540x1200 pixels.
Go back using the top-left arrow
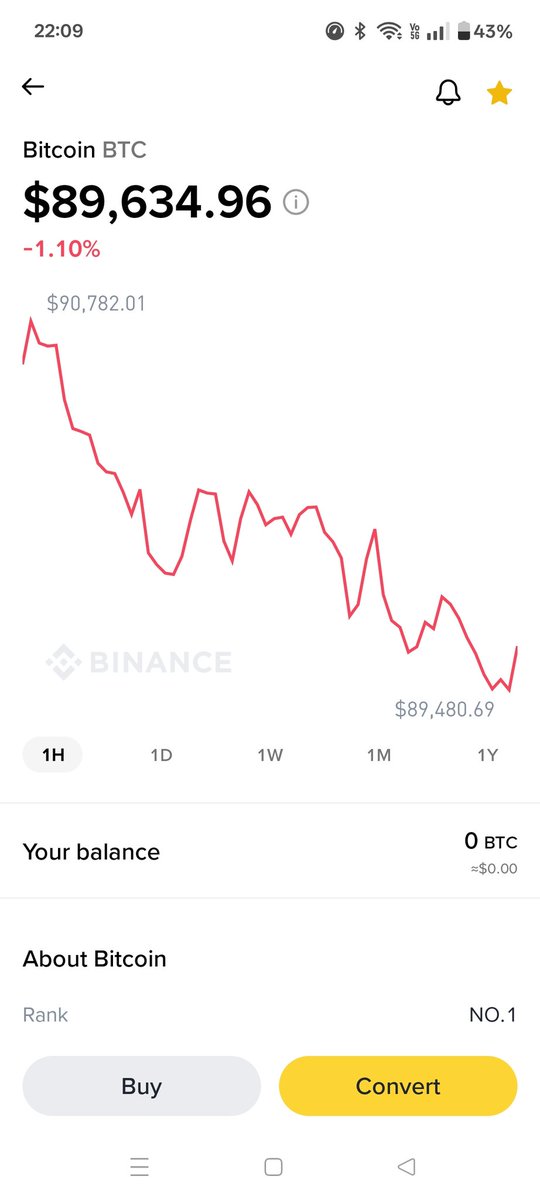(x=33, y=87)
